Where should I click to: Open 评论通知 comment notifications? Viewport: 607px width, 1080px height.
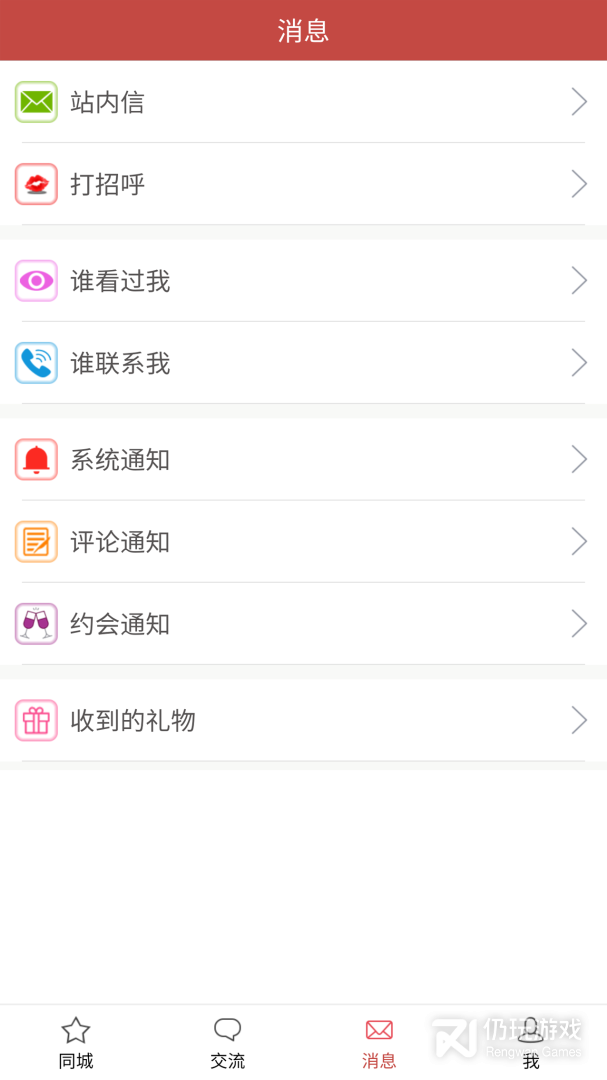303,541
